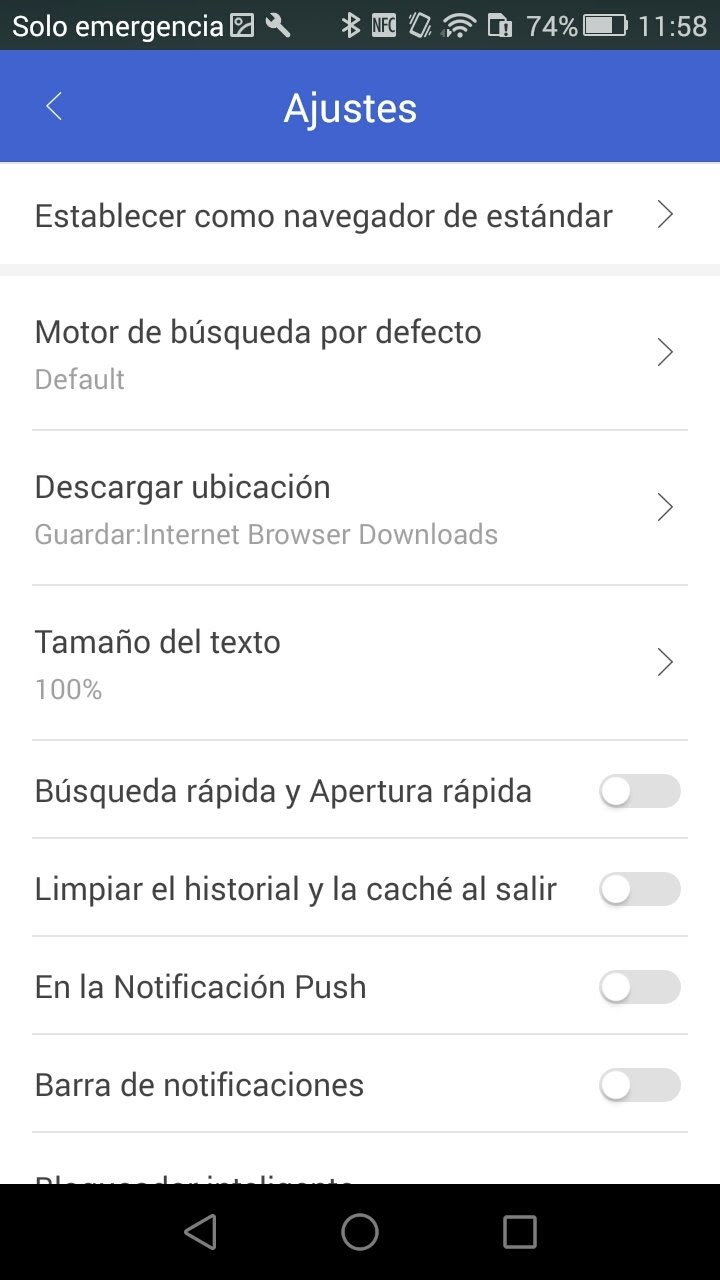Open Descargar ubicación setting

coord(360,508)
